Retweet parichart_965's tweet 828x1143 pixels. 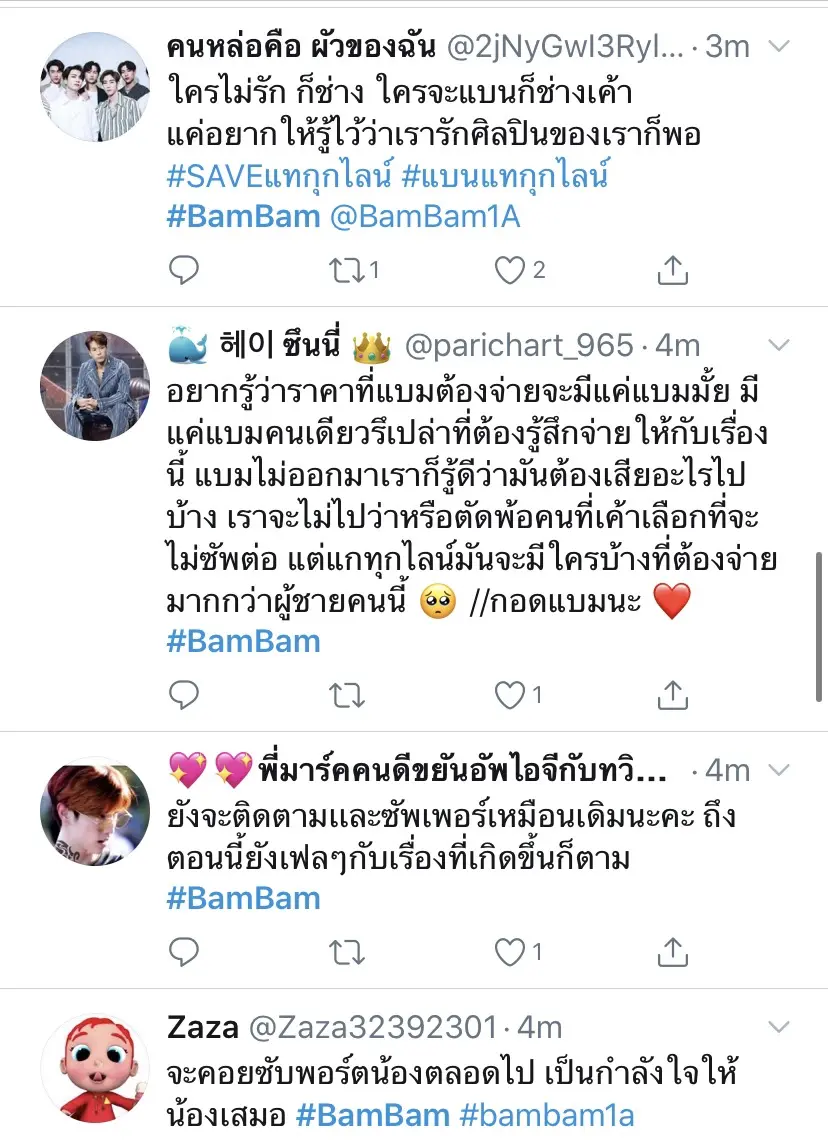pyautogui.click(x=346, y=693)
